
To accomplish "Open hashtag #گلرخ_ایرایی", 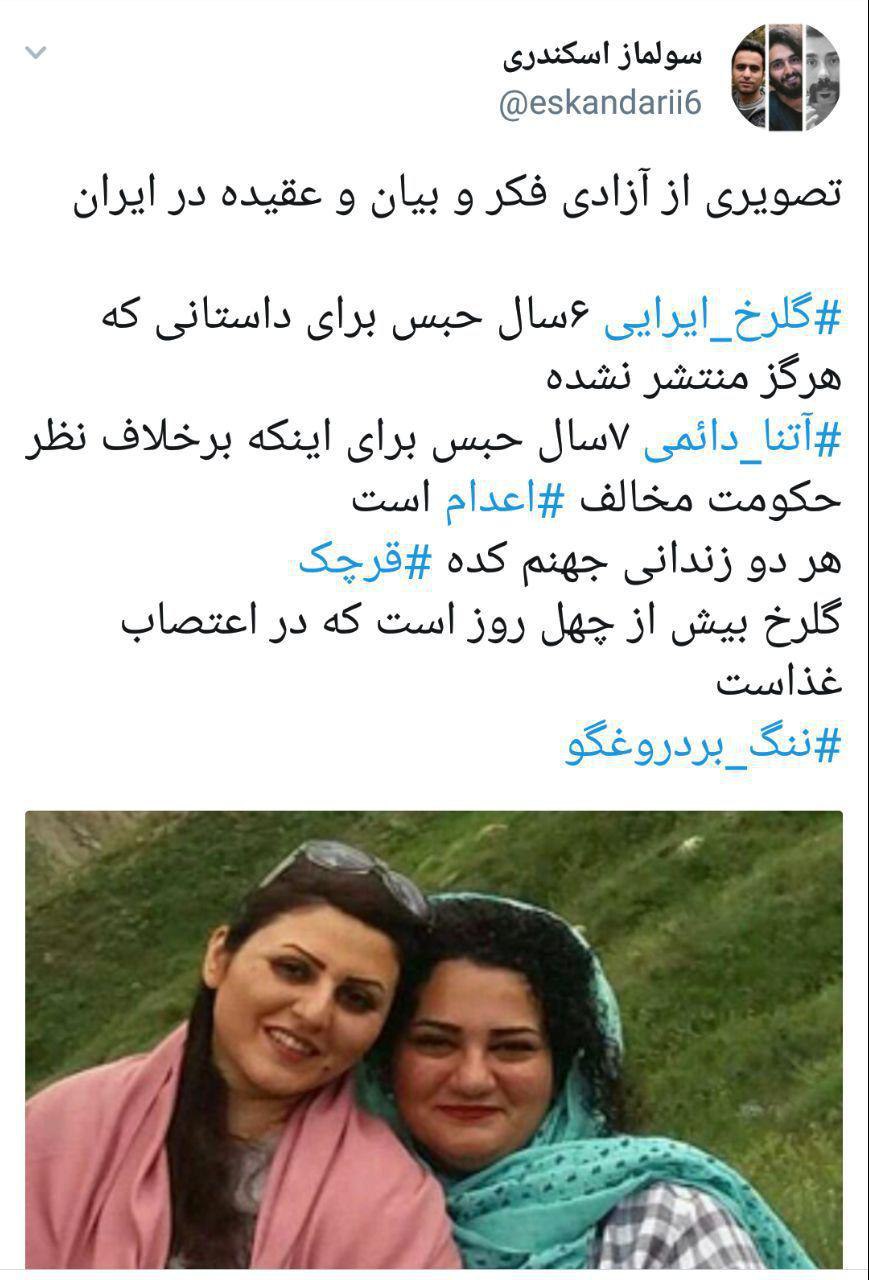I will (x=723, y=316).
